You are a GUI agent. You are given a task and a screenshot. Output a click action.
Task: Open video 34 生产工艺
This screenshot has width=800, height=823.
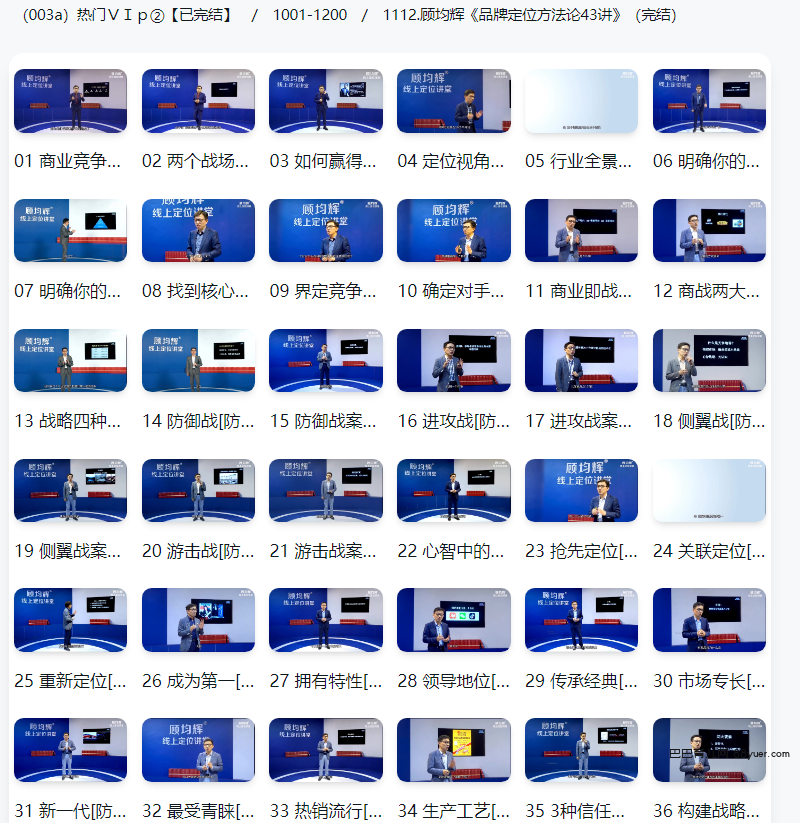453,750
